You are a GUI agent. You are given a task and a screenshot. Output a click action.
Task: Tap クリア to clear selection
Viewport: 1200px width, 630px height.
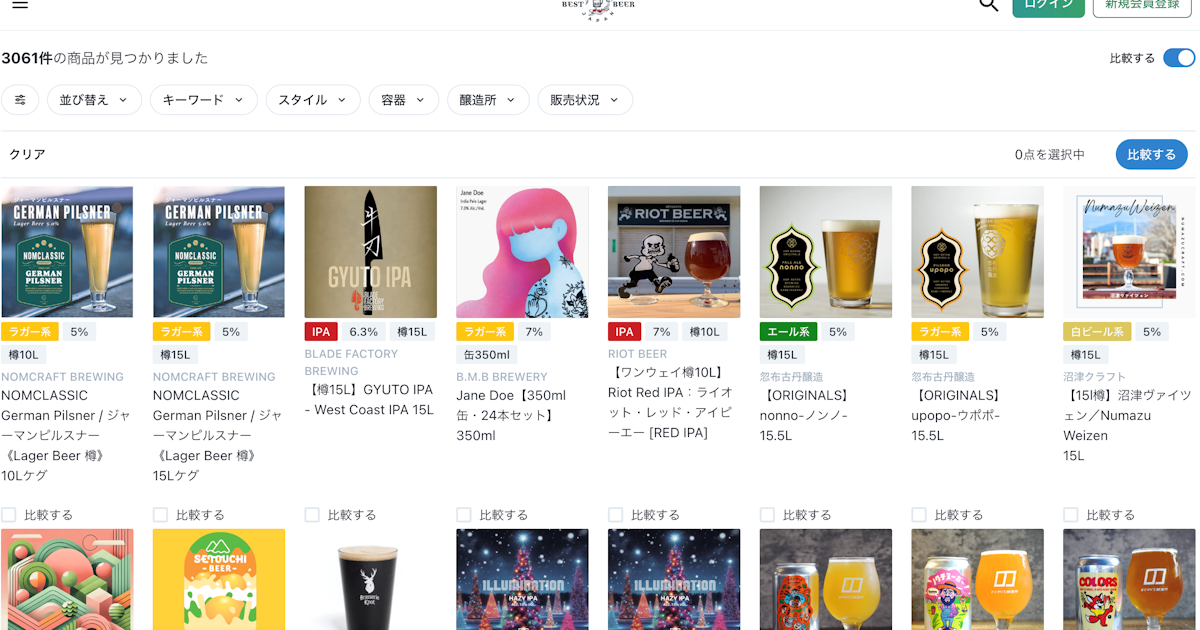coord(27,155)
